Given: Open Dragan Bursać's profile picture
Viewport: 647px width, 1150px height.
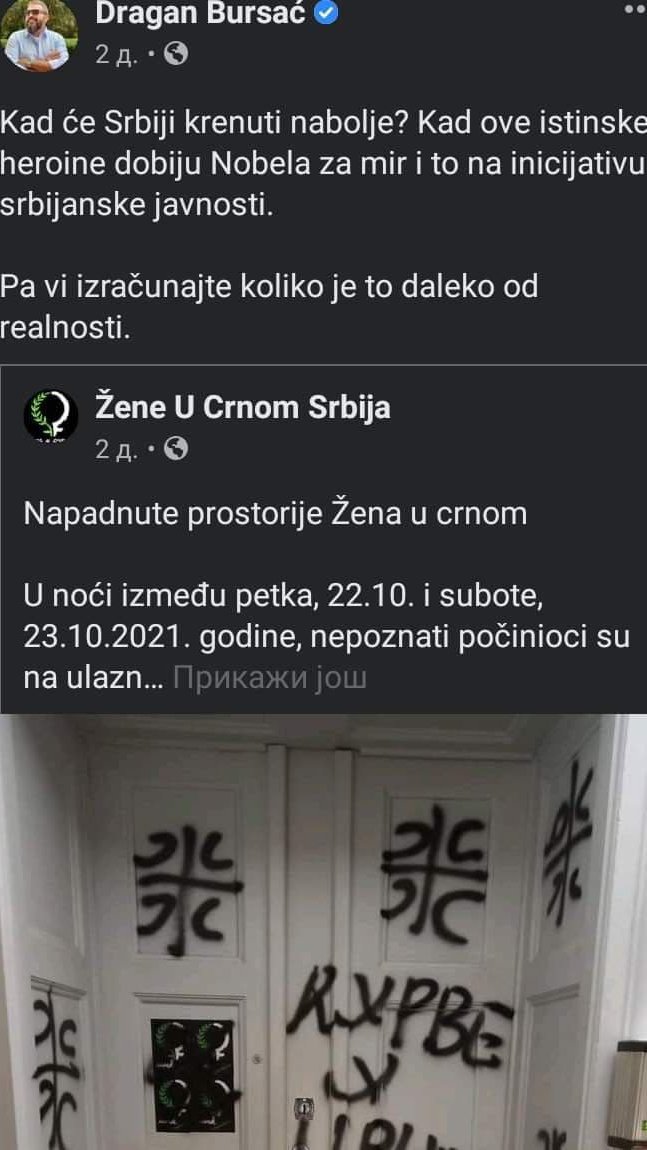Looking at the screenshot, I should click(x=39, y=35).
